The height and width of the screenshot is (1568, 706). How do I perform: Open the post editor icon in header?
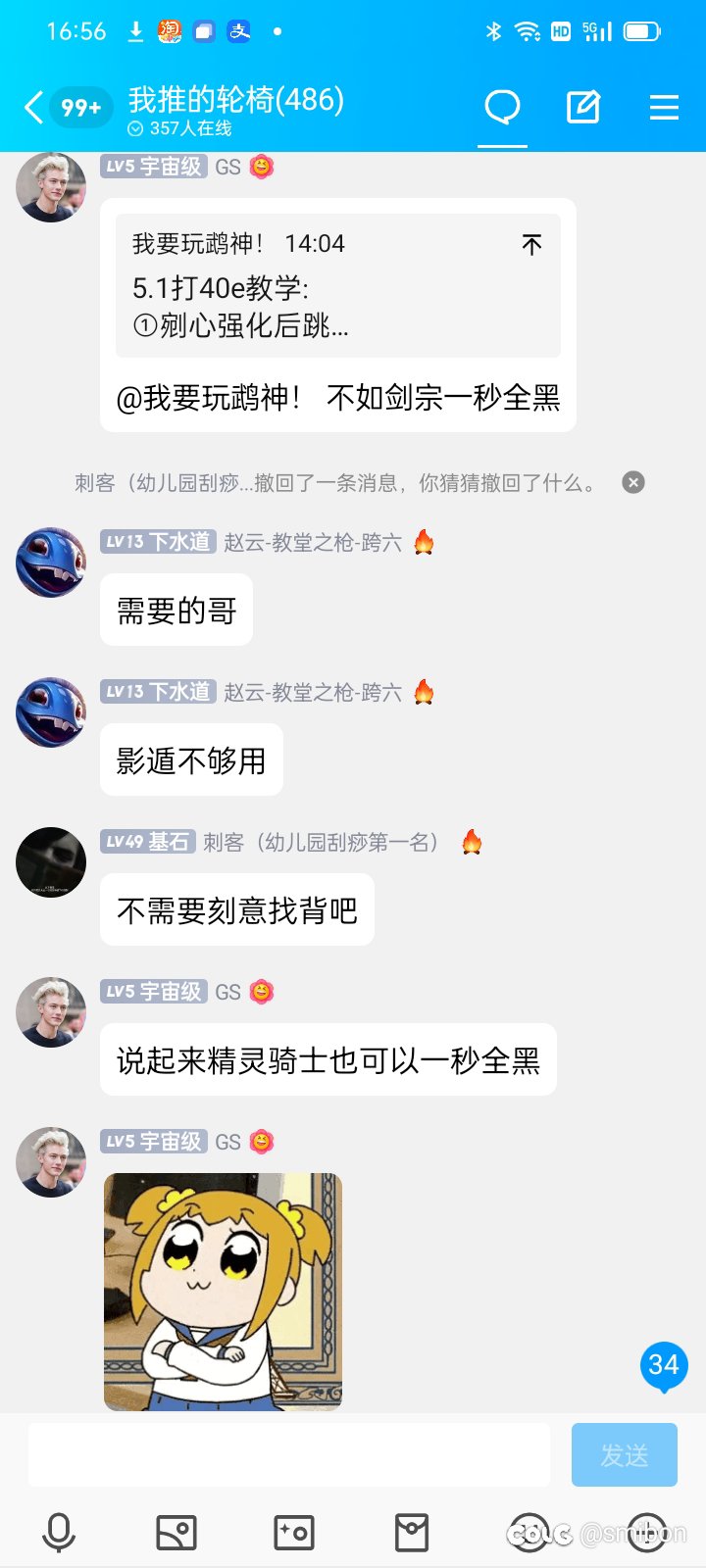[x=583, y=107]
